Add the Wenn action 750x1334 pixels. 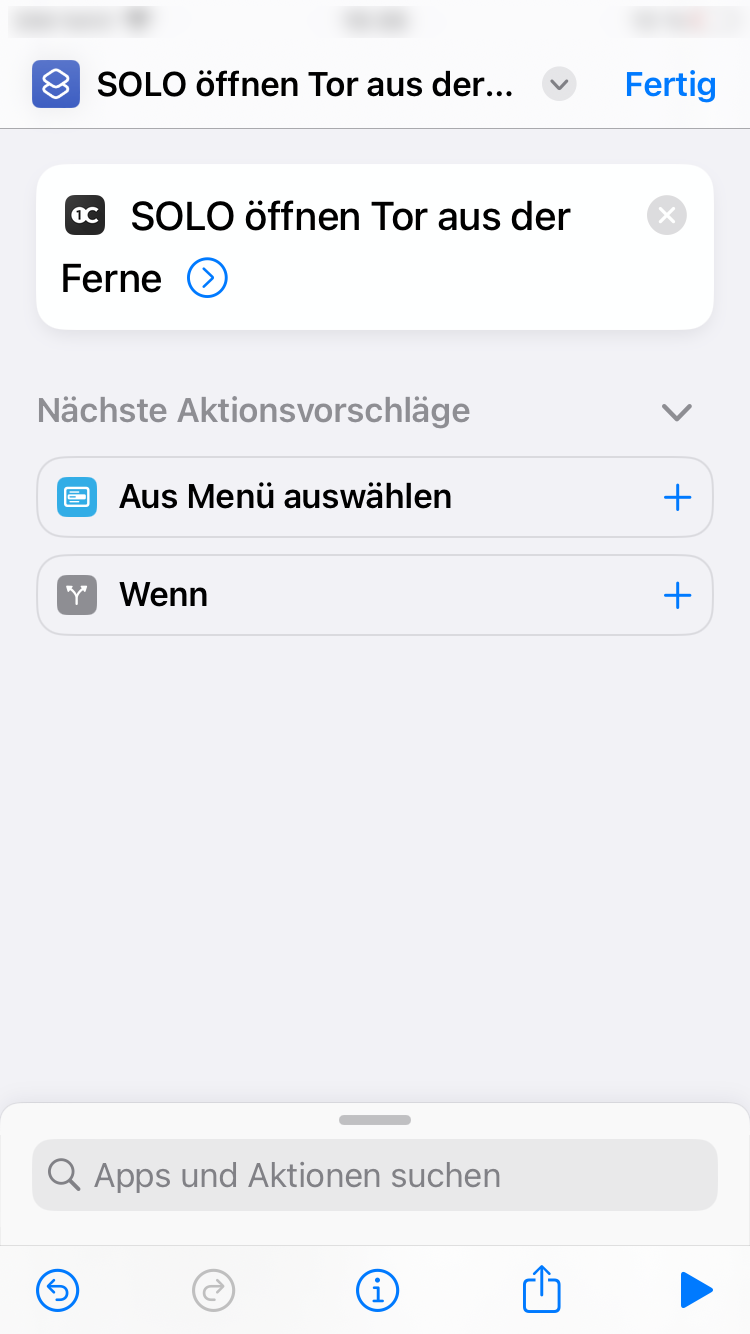click(x=677, y=595)
